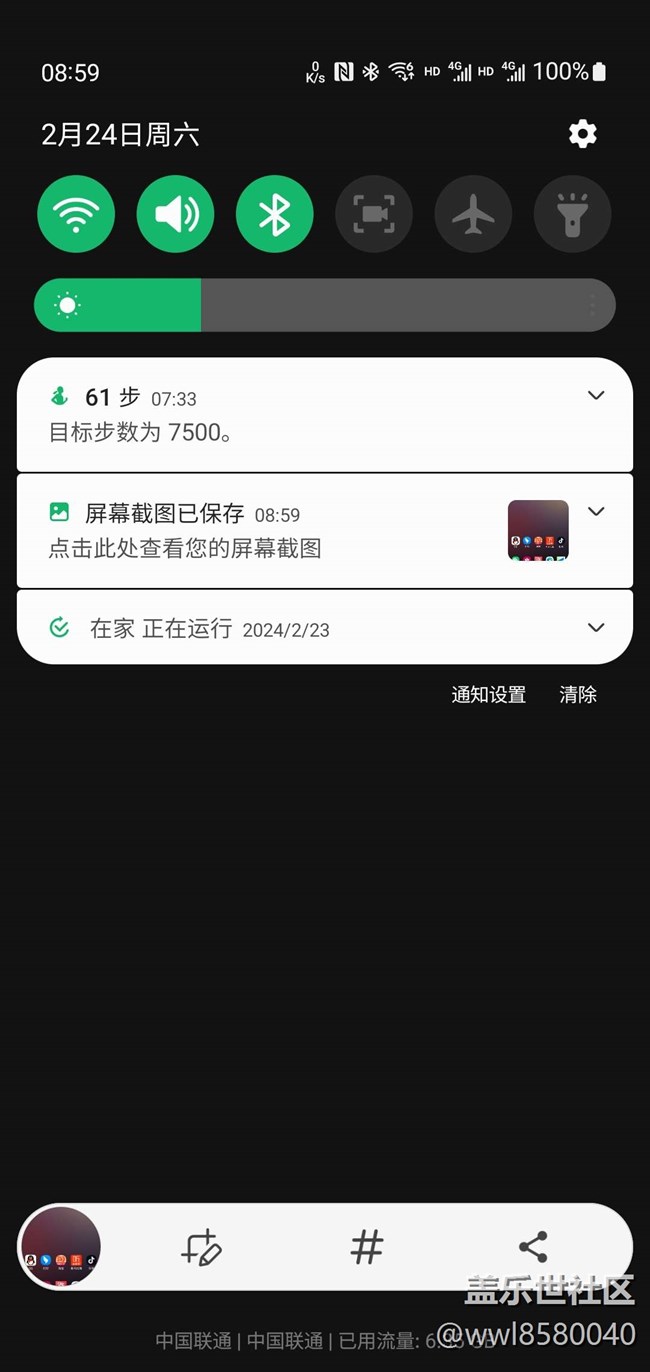Open 通知设置 notification settings
Screen dimensions: 650x1372
(489, 694)
